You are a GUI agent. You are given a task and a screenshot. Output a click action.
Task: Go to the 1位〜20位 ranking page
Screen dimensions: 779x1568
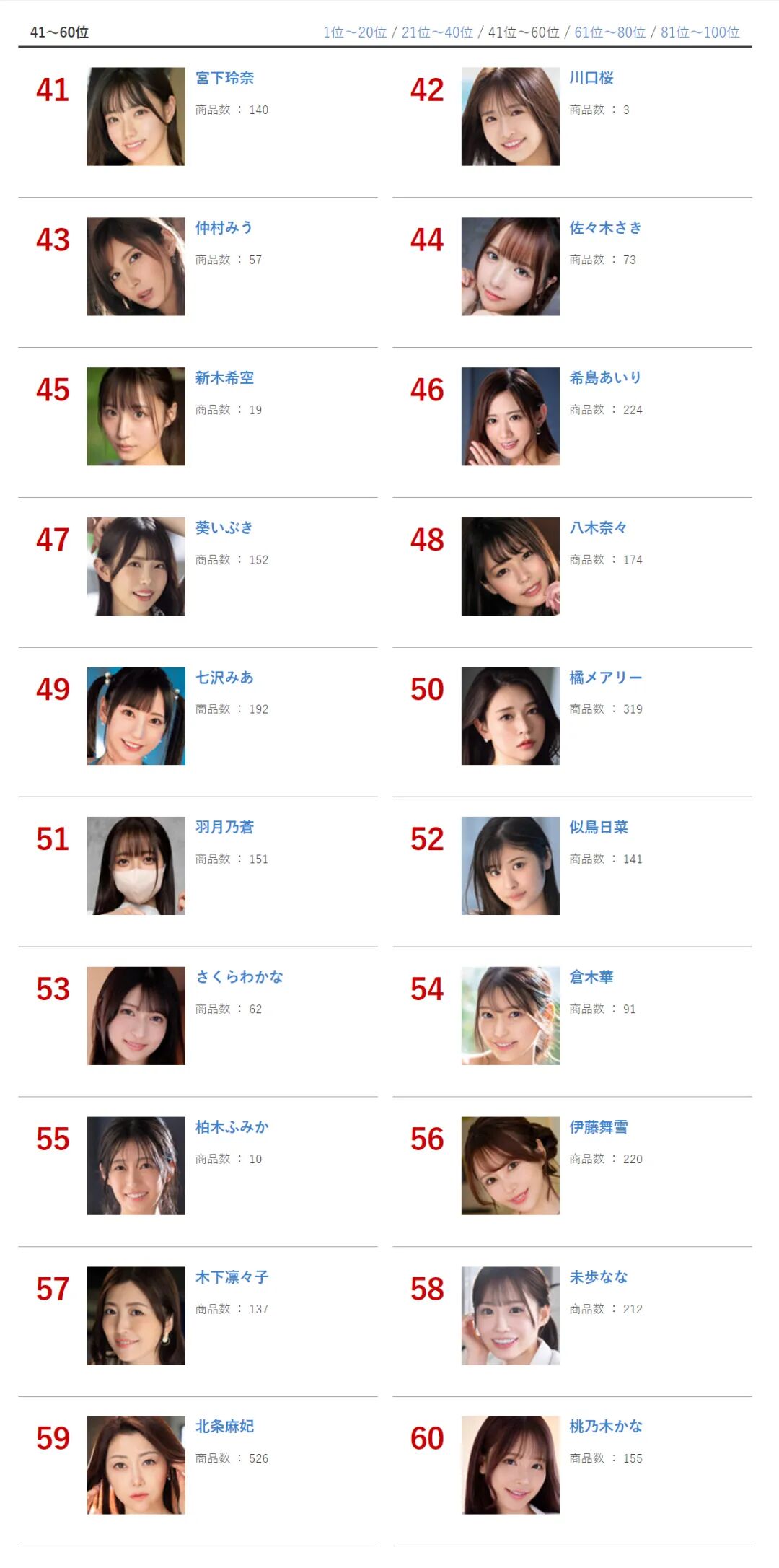click(x=354, y=32)
